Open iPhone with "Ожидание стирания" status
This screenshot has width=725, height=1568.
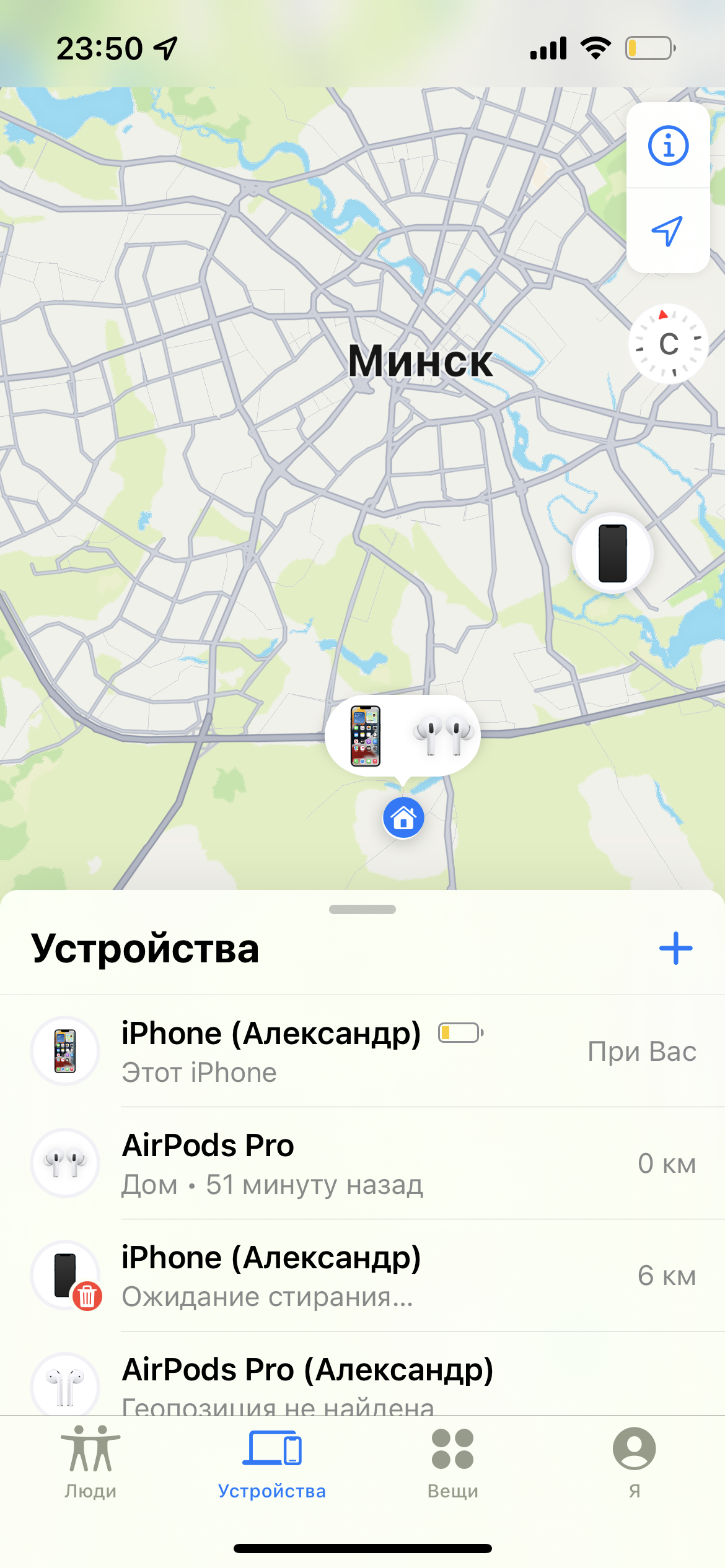tap(362, 1275)
